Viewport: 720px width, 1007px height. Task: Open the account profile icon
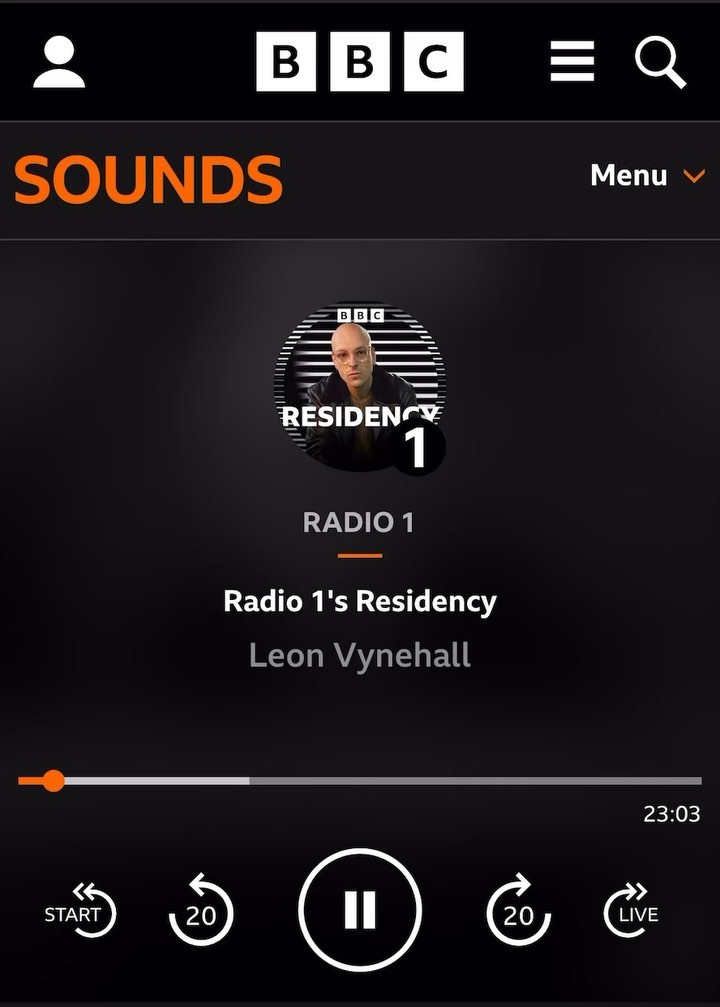click(59, 62)
